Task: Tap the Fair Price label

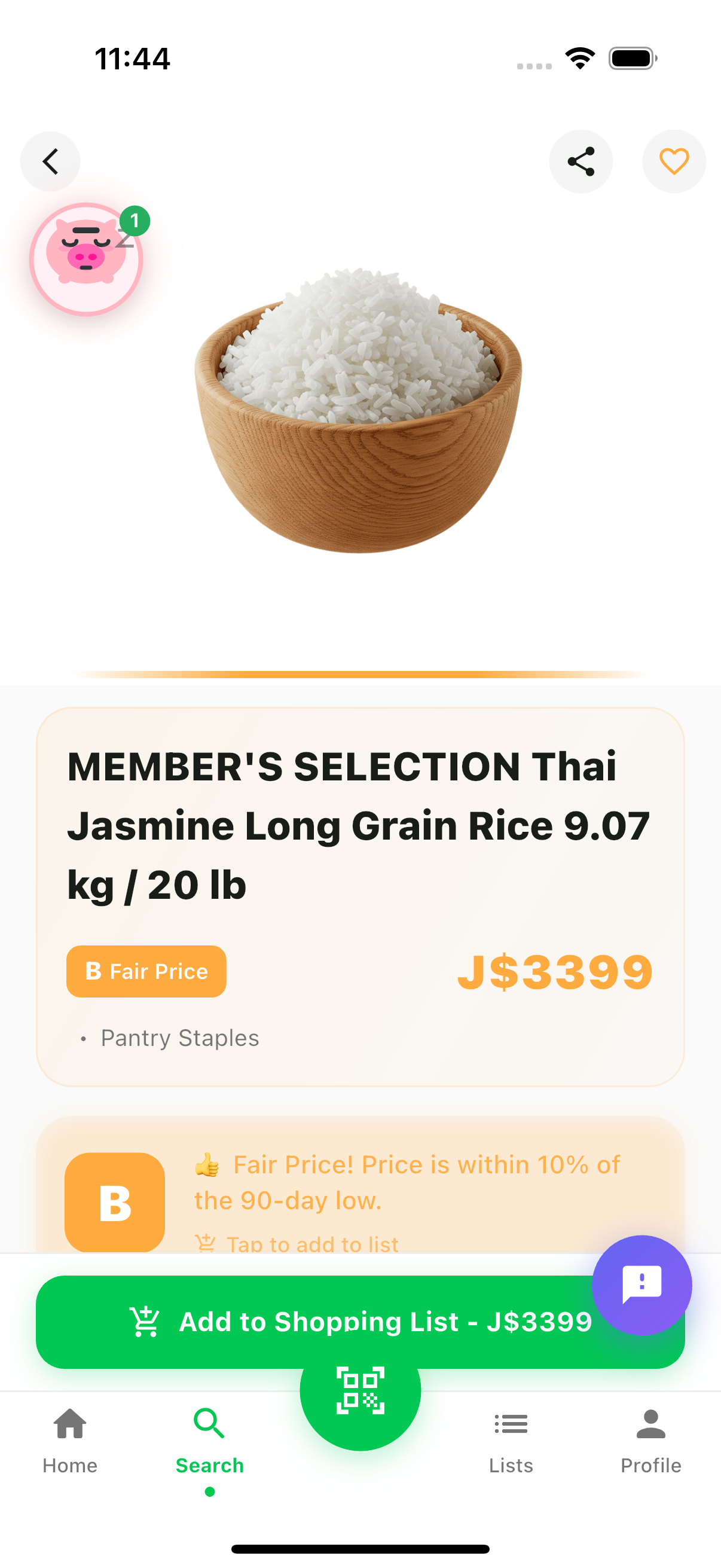Action: click(x=146, y=971)
